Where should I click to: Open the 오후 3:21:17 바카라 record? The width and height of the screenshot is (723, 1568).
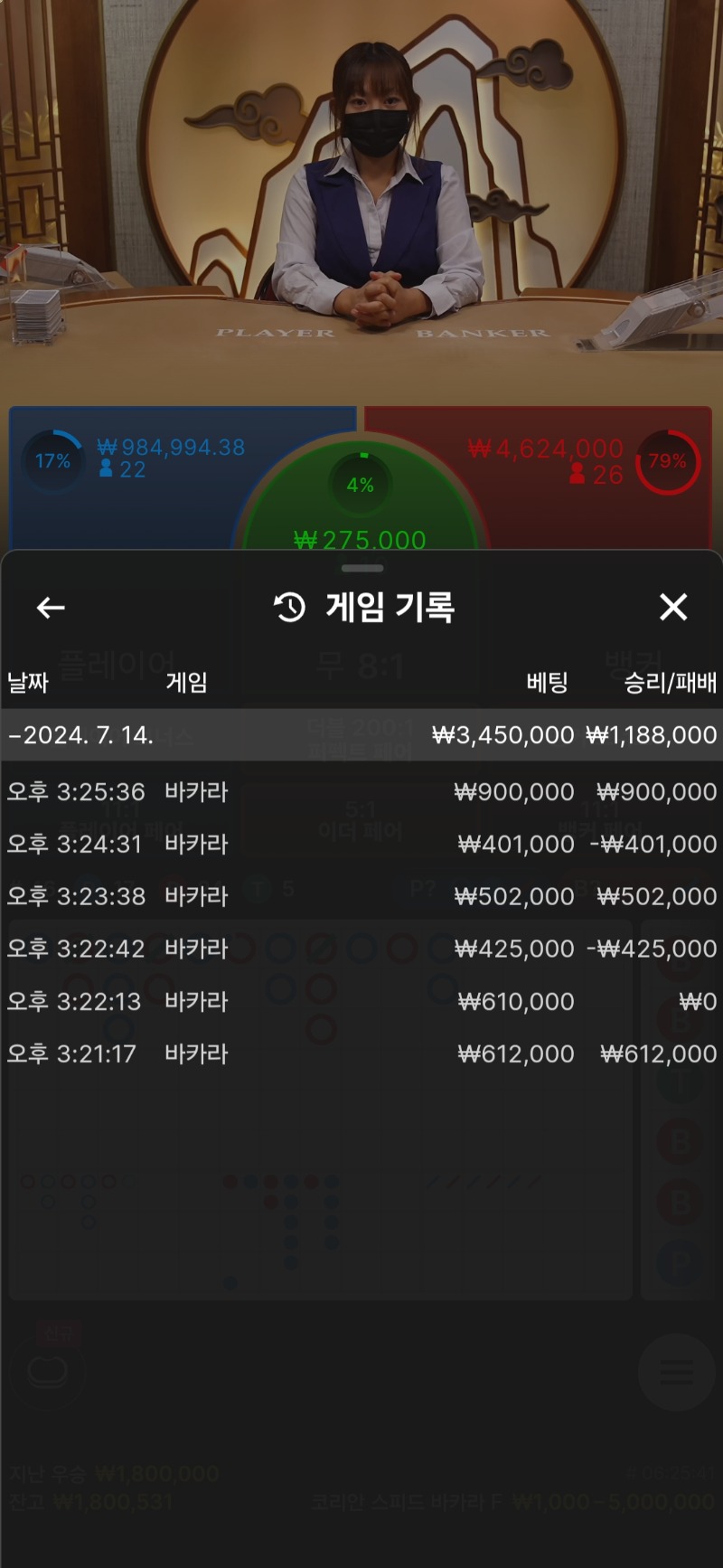coord(361,1053)
